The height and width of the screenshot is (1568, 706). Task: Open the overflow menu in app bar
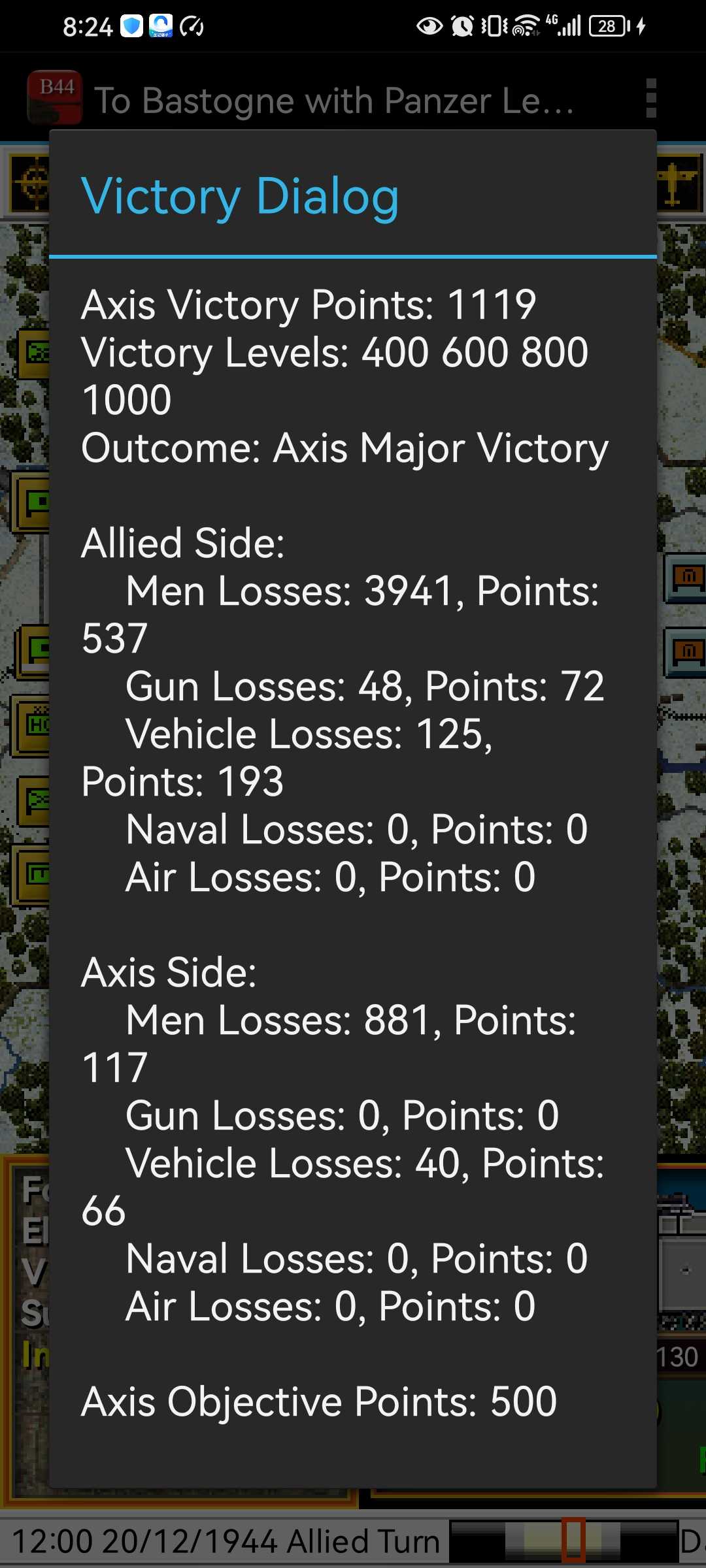click(650, 99)
